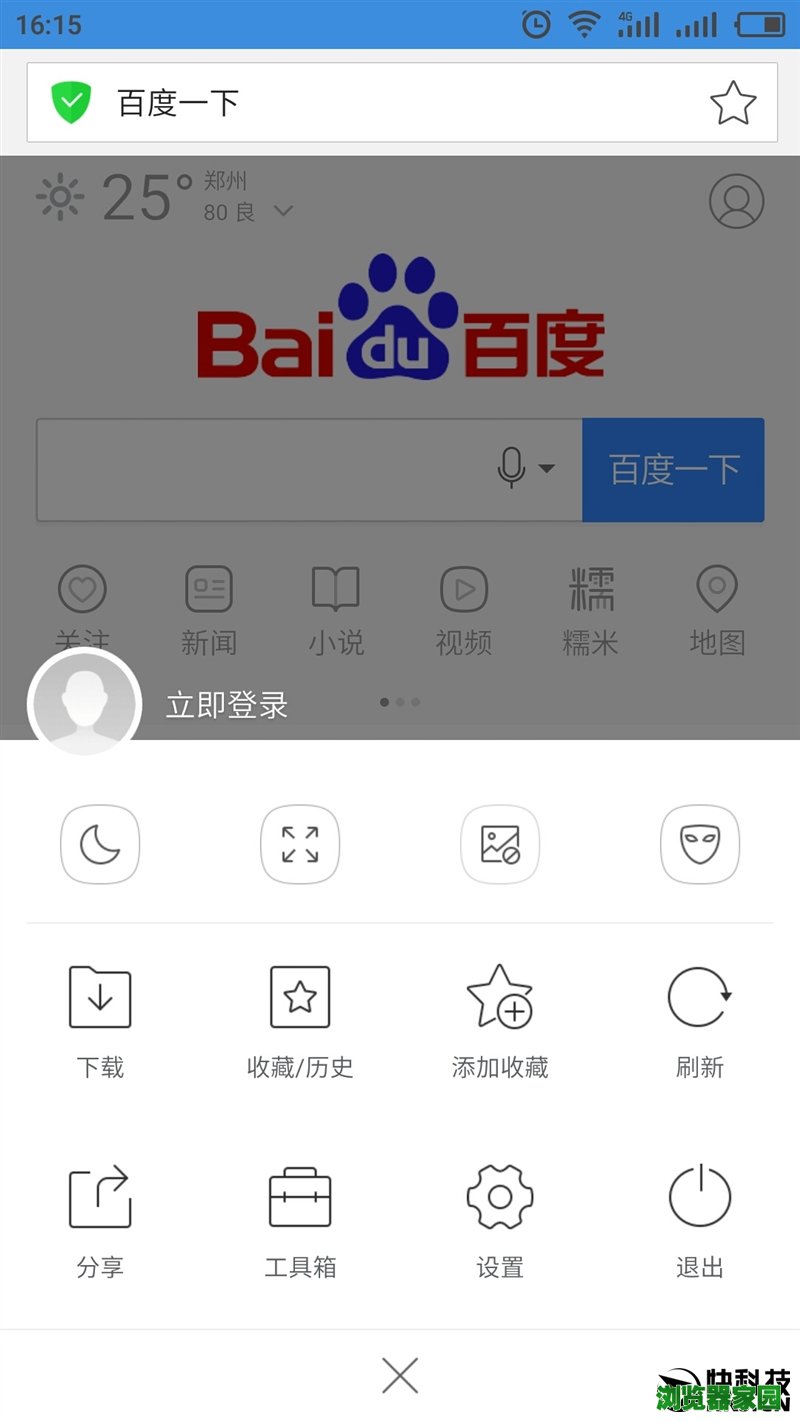This screenshot has height=1422, width=800.
Task: Refresh the page with 刷新
Action: (700, 1015)
